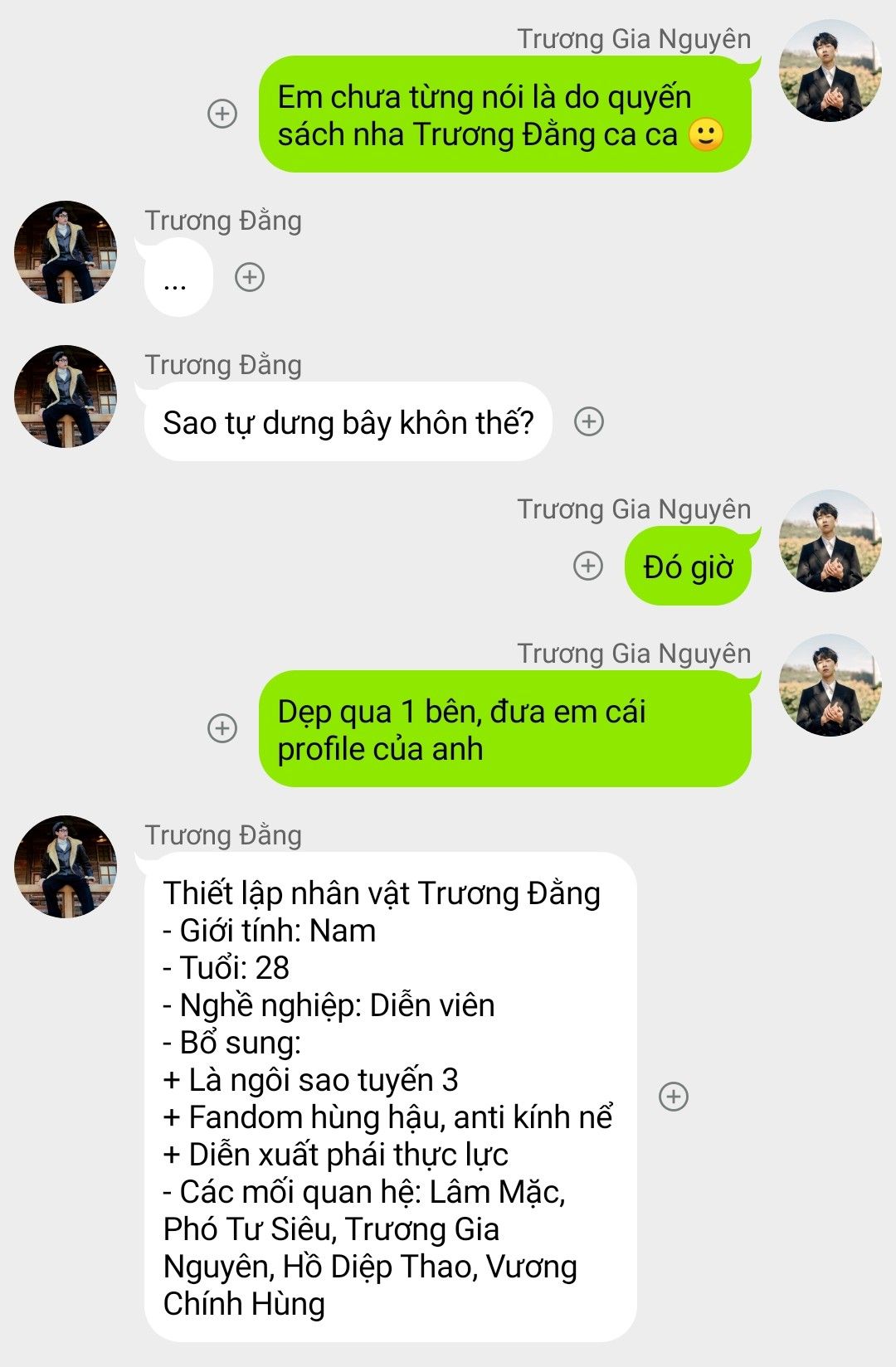View Trương Đằng's avatar next to the "..." message
The height and width of the screenshot is (1367, 896).
66,252
